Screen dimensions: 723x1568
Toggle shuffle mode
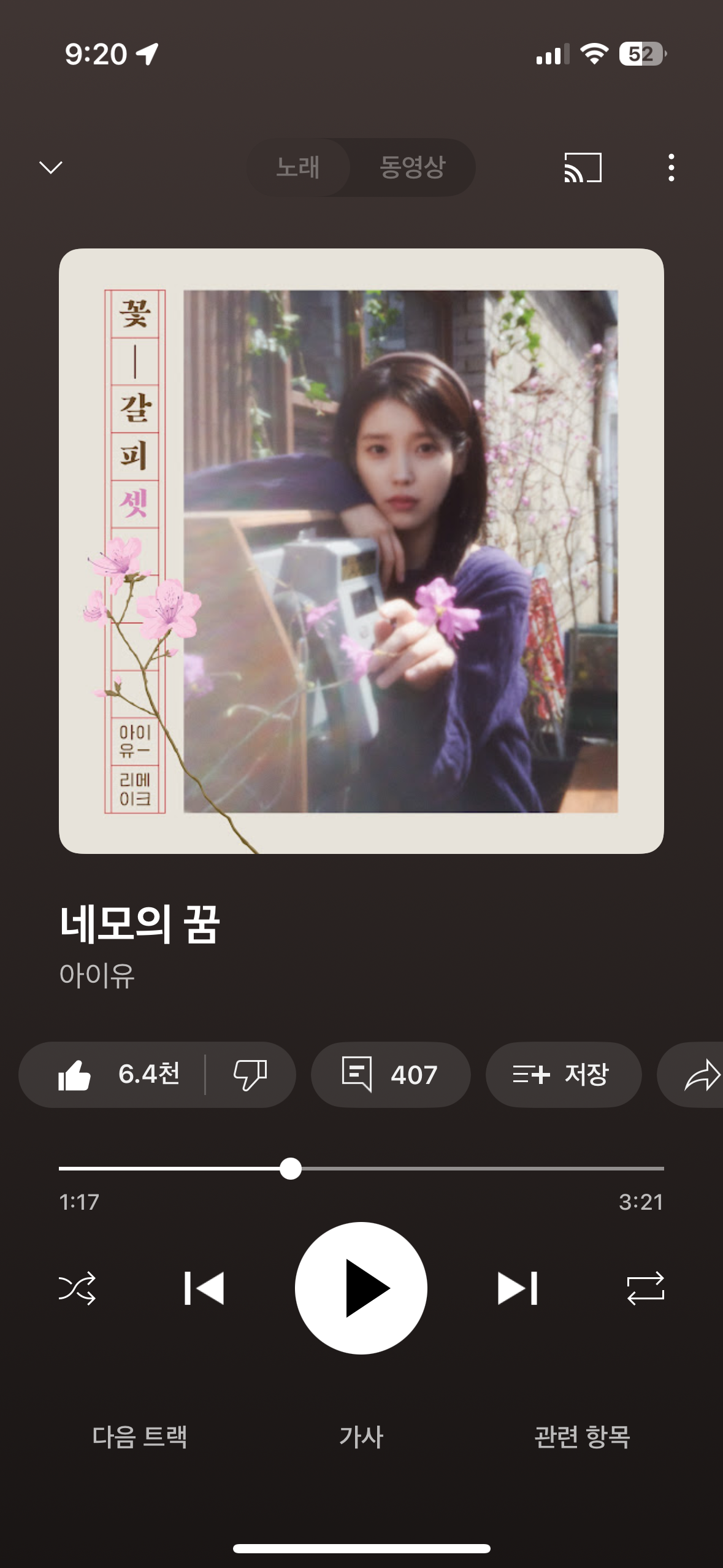point(77,1288)
